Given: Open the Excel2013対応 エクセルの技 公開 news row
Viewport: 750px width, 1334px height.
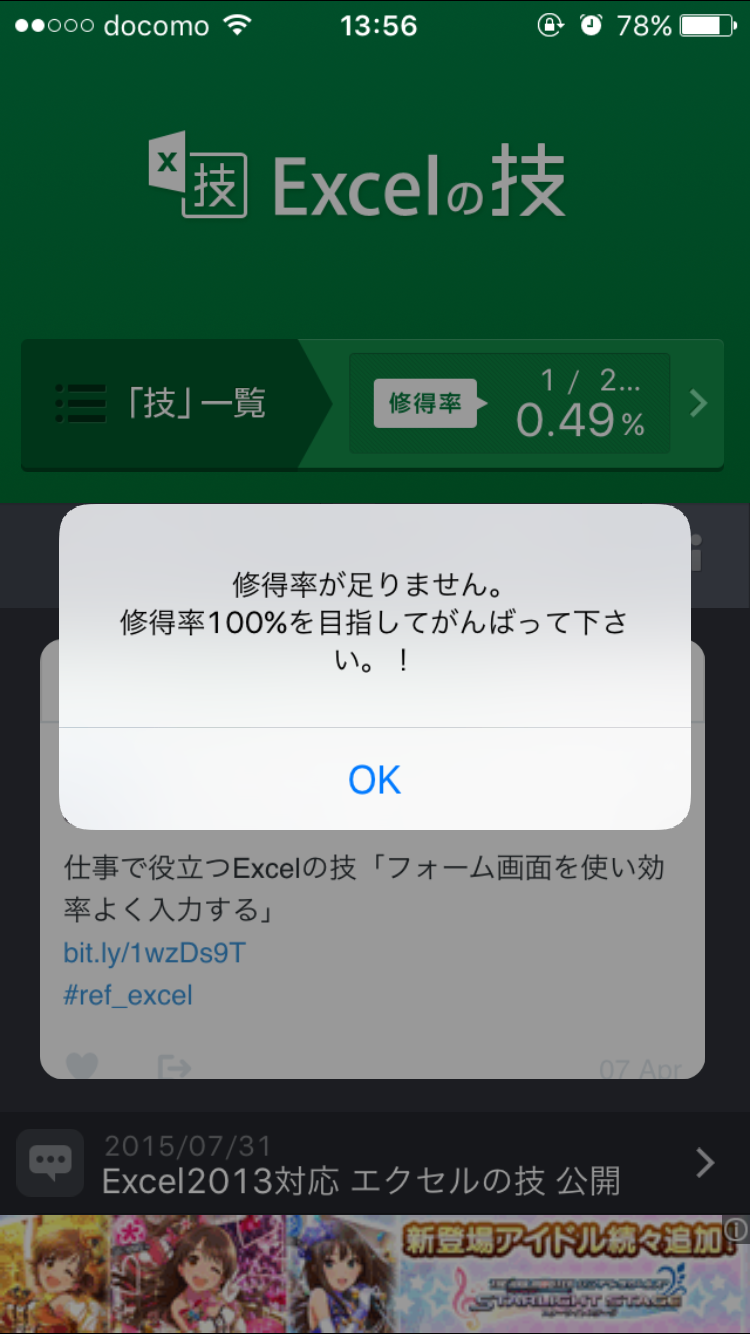Looking at the screenshot, I should tap(375, 1163).
